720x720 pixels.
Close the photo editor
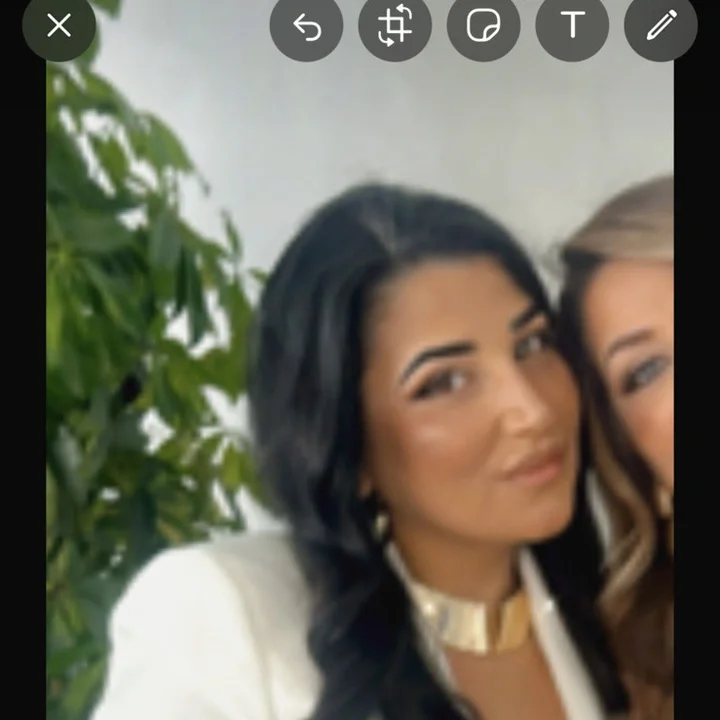click(x=59, y=26)
